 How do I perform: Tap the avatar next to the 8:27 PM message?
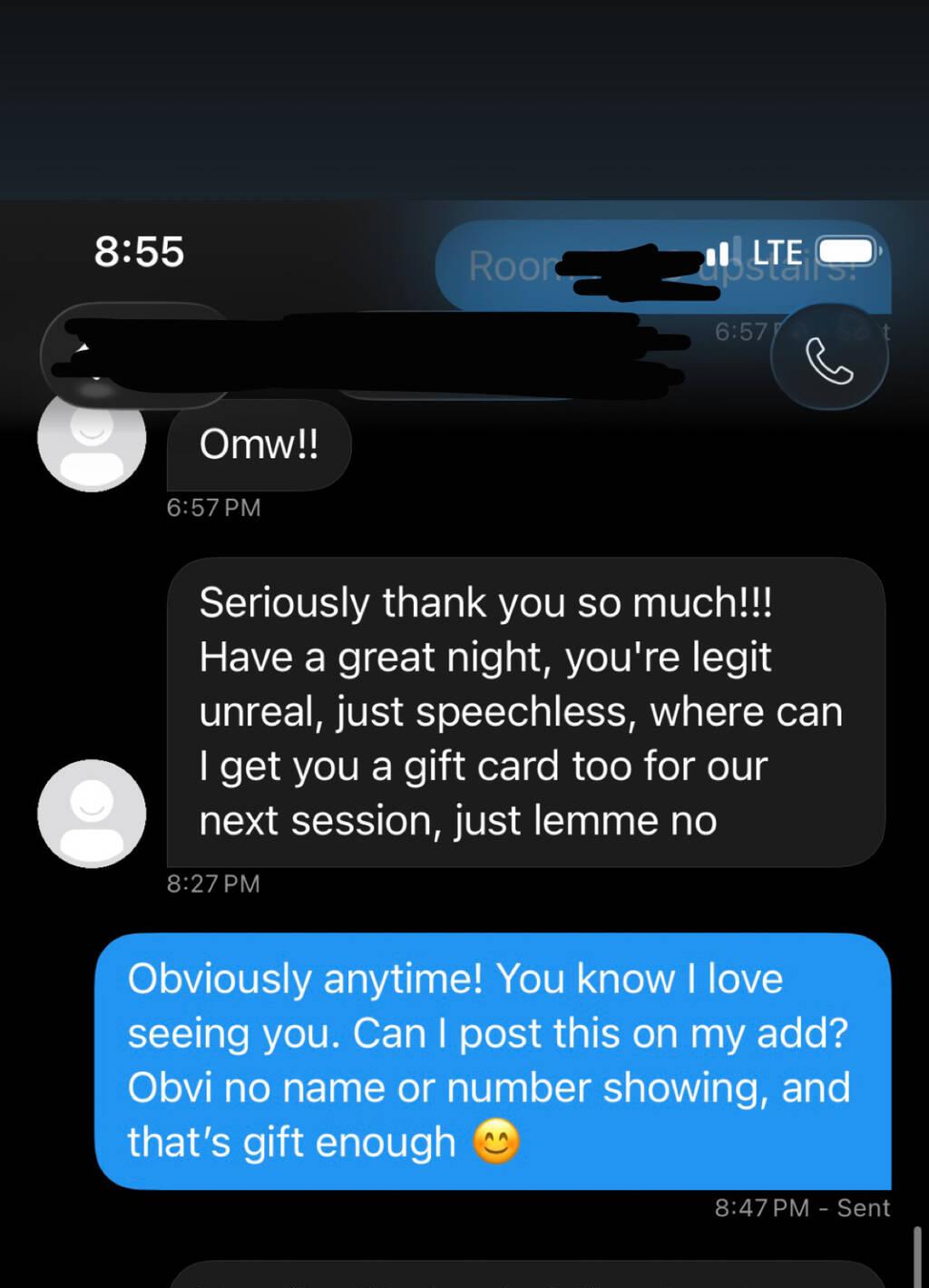coord(92,813)
